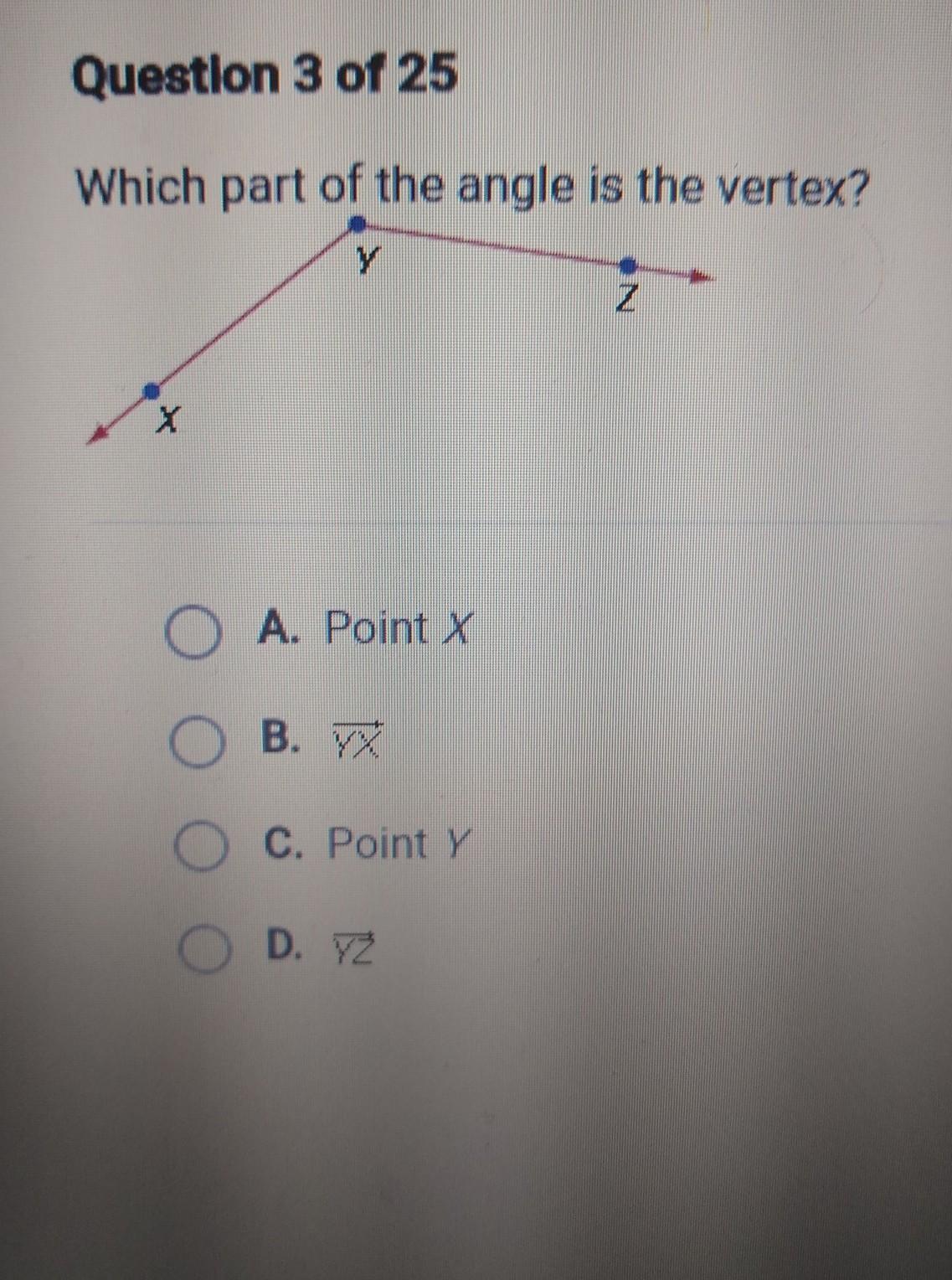Select radio button for answer A
This screenshot has height=1280, width=952.
[x=195, y=629]
